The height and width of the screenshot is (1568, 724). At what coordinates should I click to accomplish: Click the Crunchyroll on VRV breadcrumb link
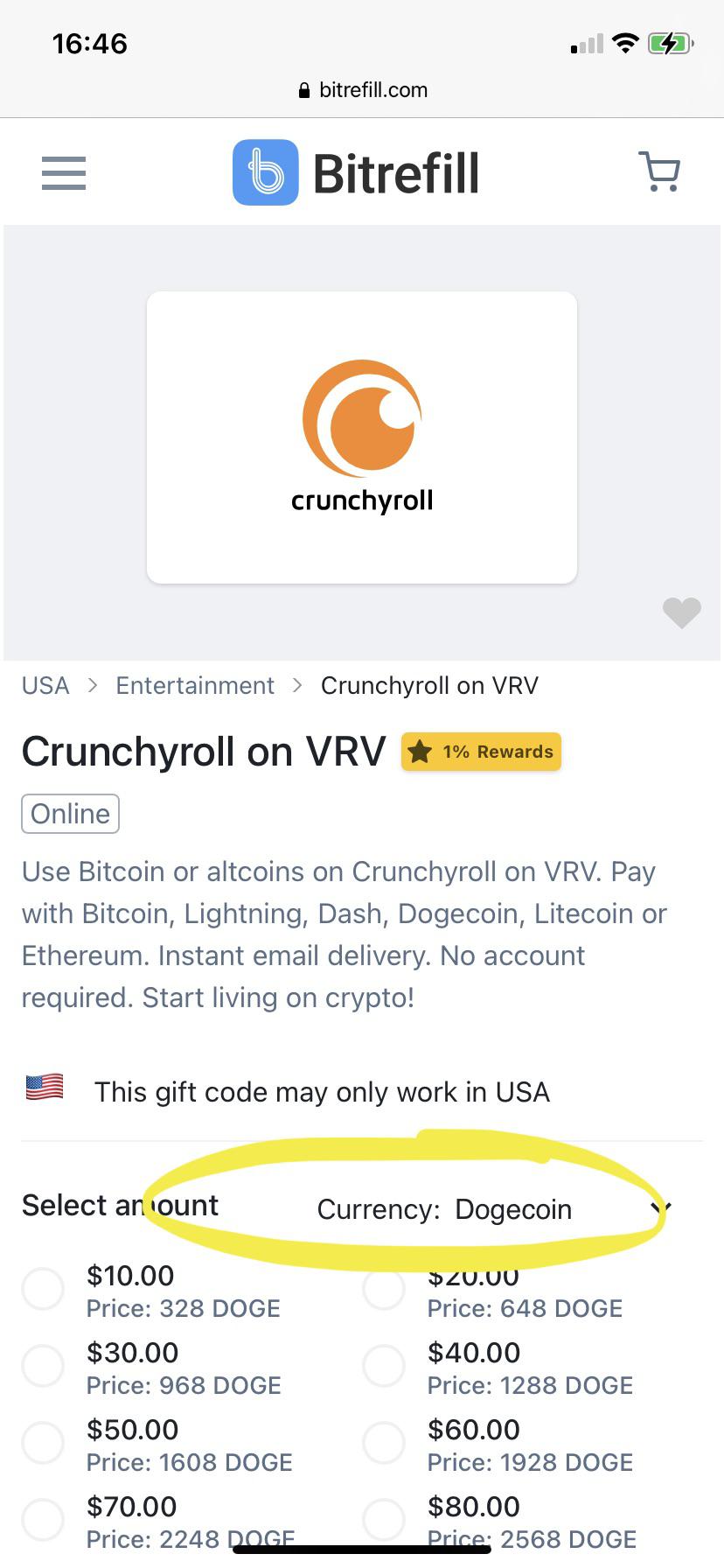[430, 685]
